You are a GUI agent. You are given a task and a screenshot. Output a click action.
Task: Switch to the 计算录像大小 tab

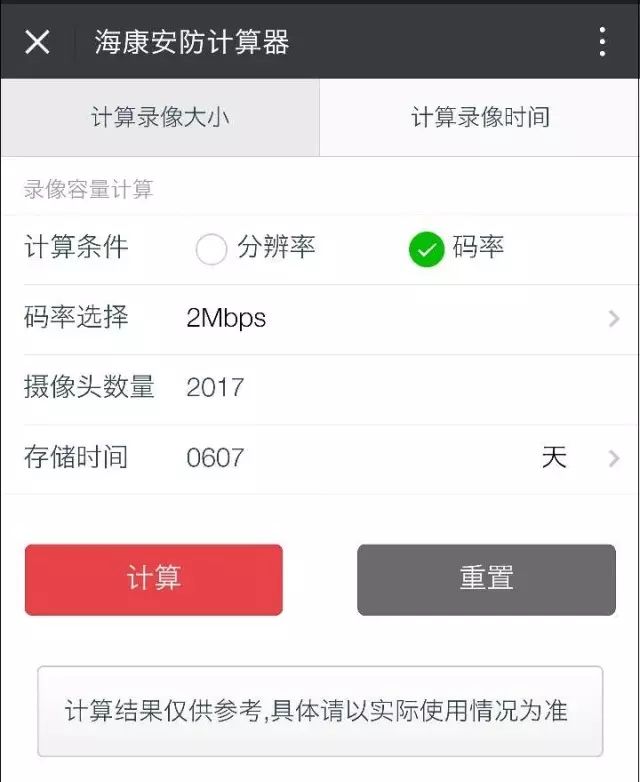click(160, 117)
